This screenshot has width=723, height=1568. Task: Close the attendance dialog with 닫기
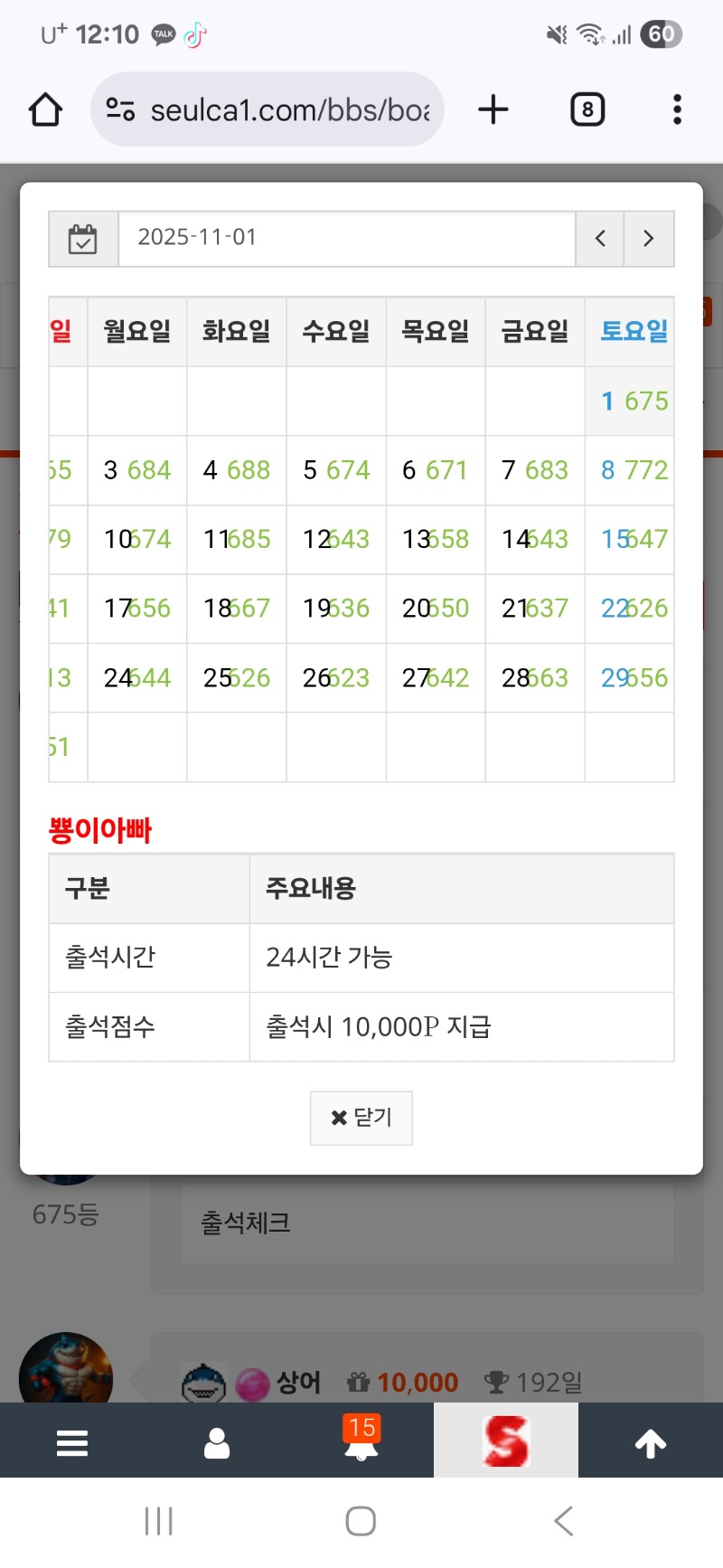[x=361, y=1118]
